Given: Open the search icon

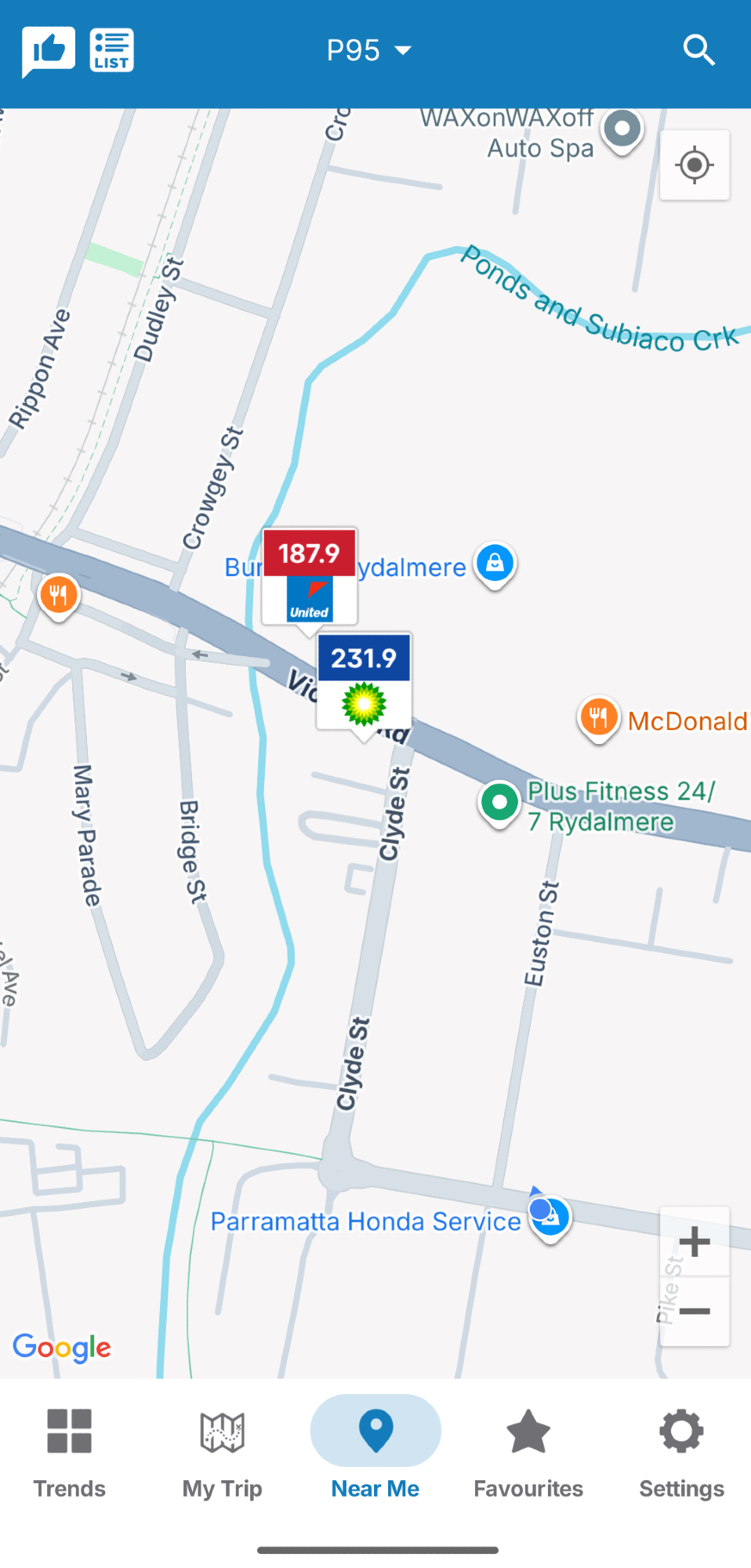Looking at the screenshot, I should point(698,51).
